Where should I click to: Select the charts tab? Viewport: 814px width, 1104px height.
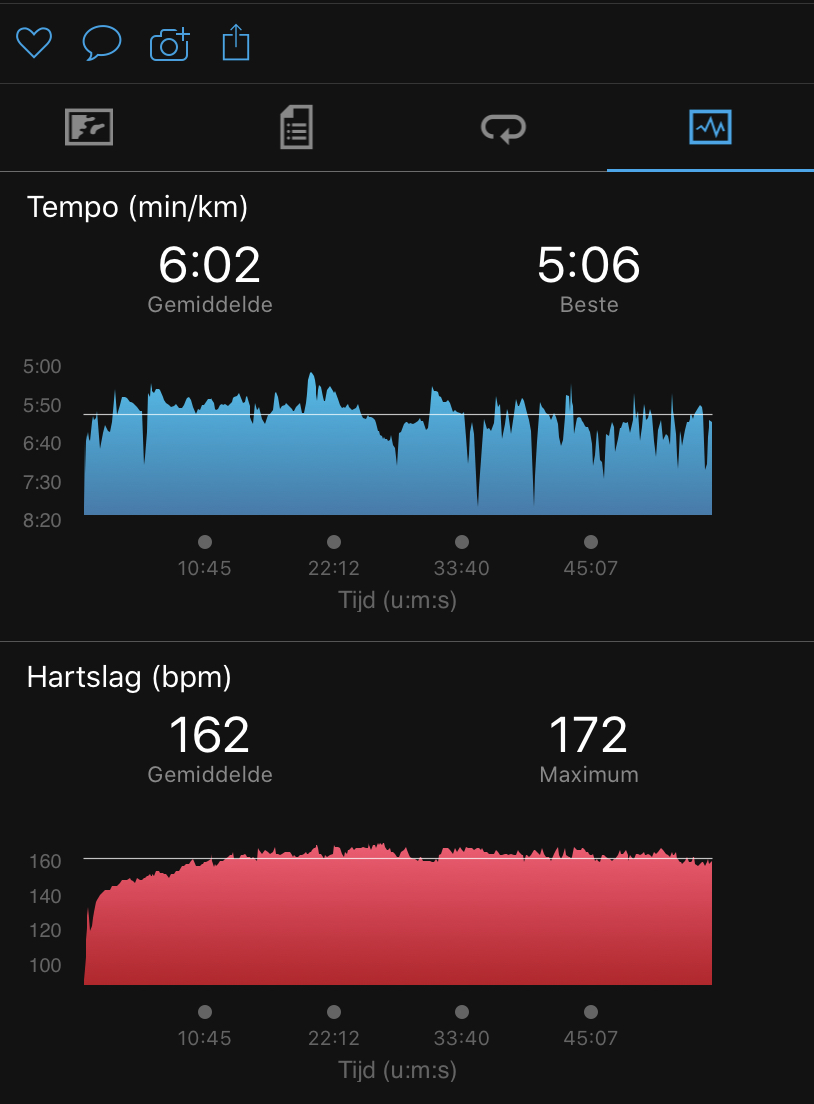click(x=710, y=128)
